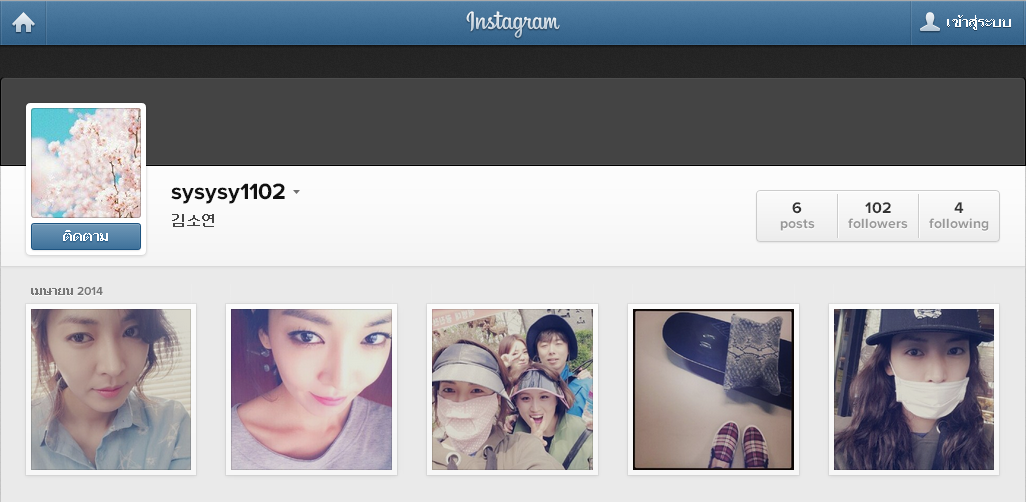The image size is (1026, 502).
Task: View the 6 posts count
Action: point(797,216)
